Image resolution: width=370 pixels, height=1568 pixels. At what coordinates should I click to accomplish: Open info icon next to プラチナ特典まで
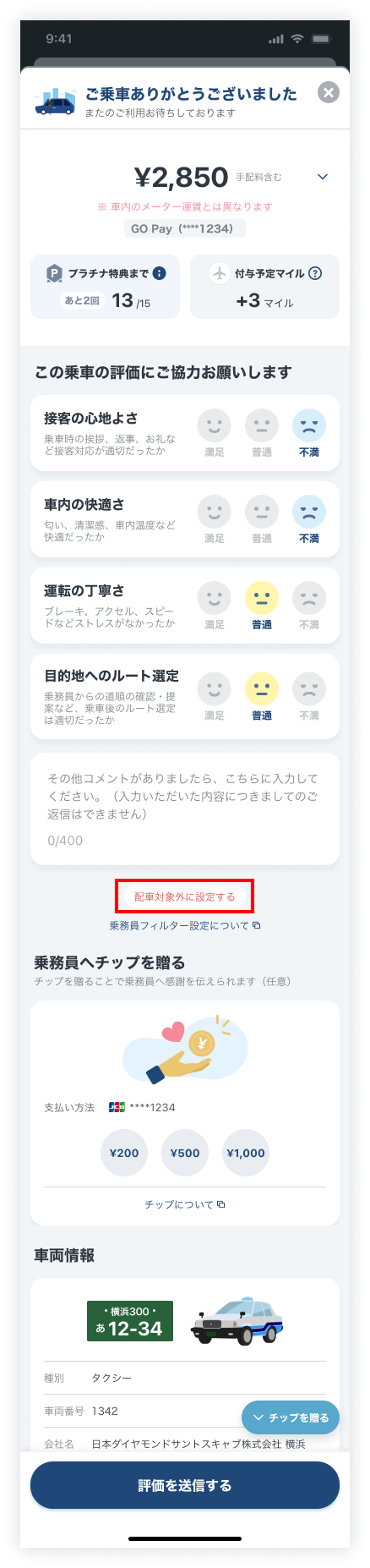point(160,273)
